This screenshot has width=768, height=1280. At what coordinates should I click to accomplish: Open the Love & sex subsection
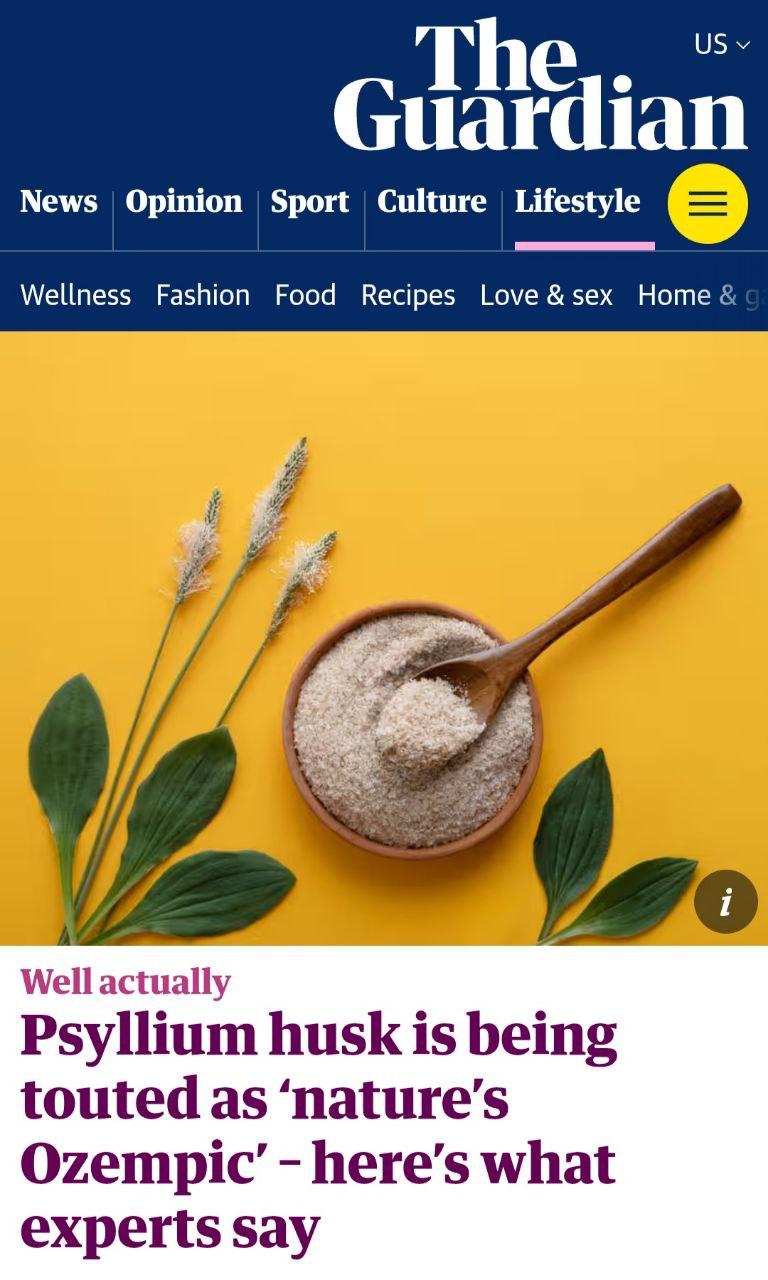pos(546,295)
